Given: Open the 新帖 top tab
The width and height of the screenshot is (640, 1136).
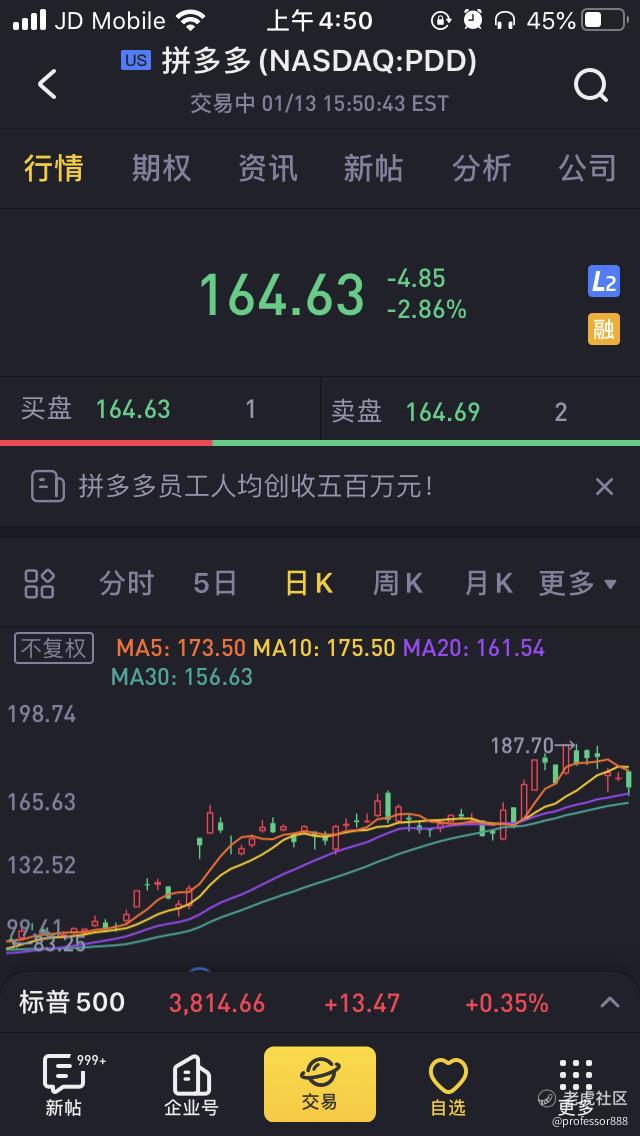Looking at the screenshot, I should pyautogui.click(x=373, y=168).
